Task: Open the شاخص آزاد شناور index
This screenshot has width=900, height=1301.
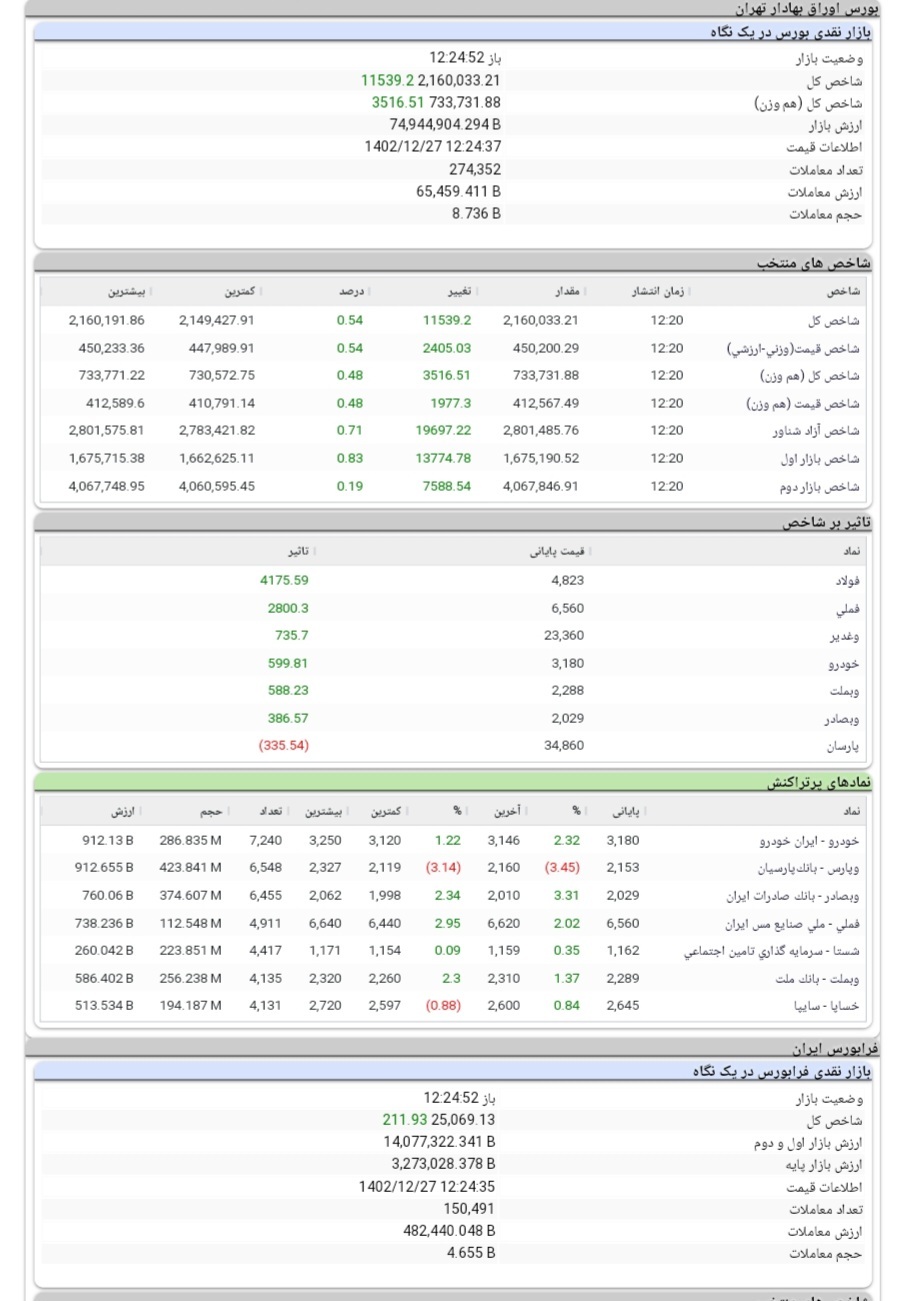Action: coord(819,431)
